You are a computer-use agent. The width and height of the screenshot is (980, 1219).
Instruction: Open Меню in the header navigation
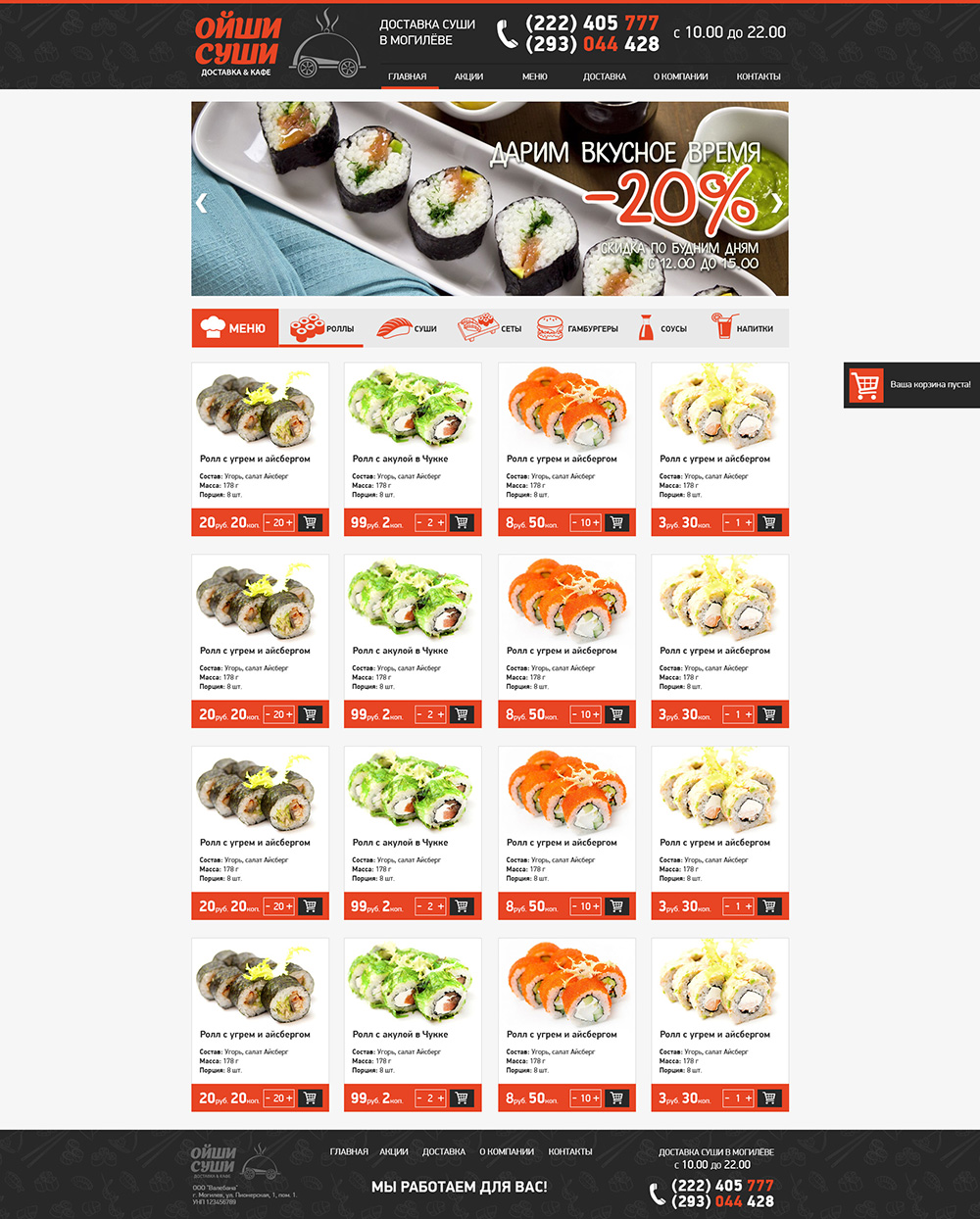point(534,76)
